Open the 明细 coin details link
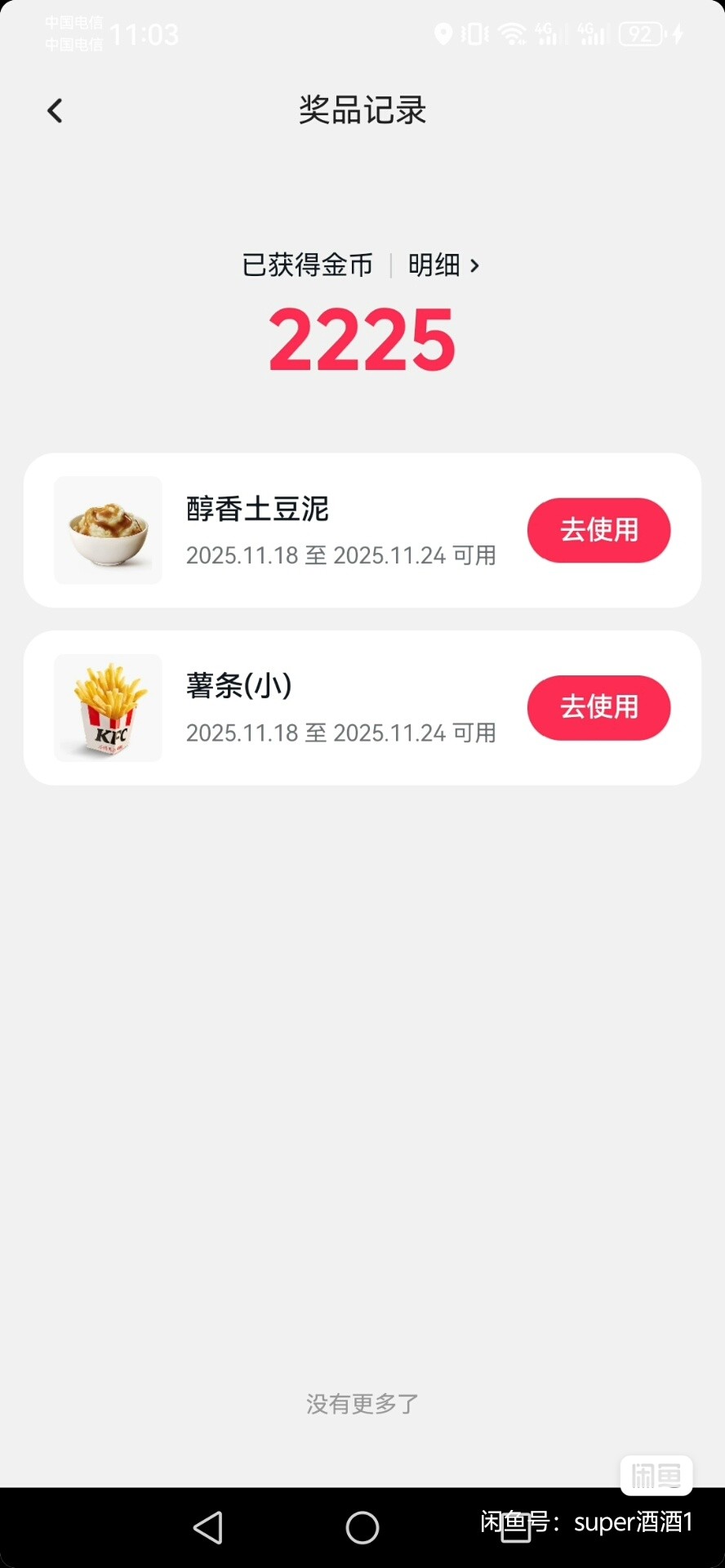This screenshot has height=1568, width=725. [443, 265]
